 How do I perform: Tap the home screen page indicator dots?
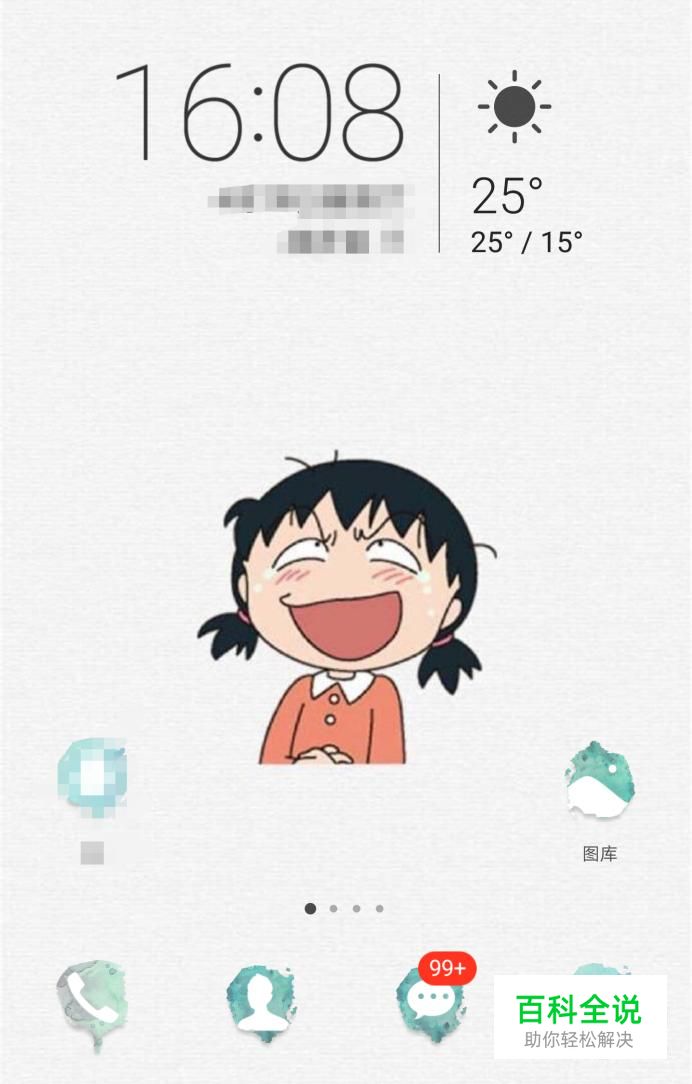tap(344, 909)
